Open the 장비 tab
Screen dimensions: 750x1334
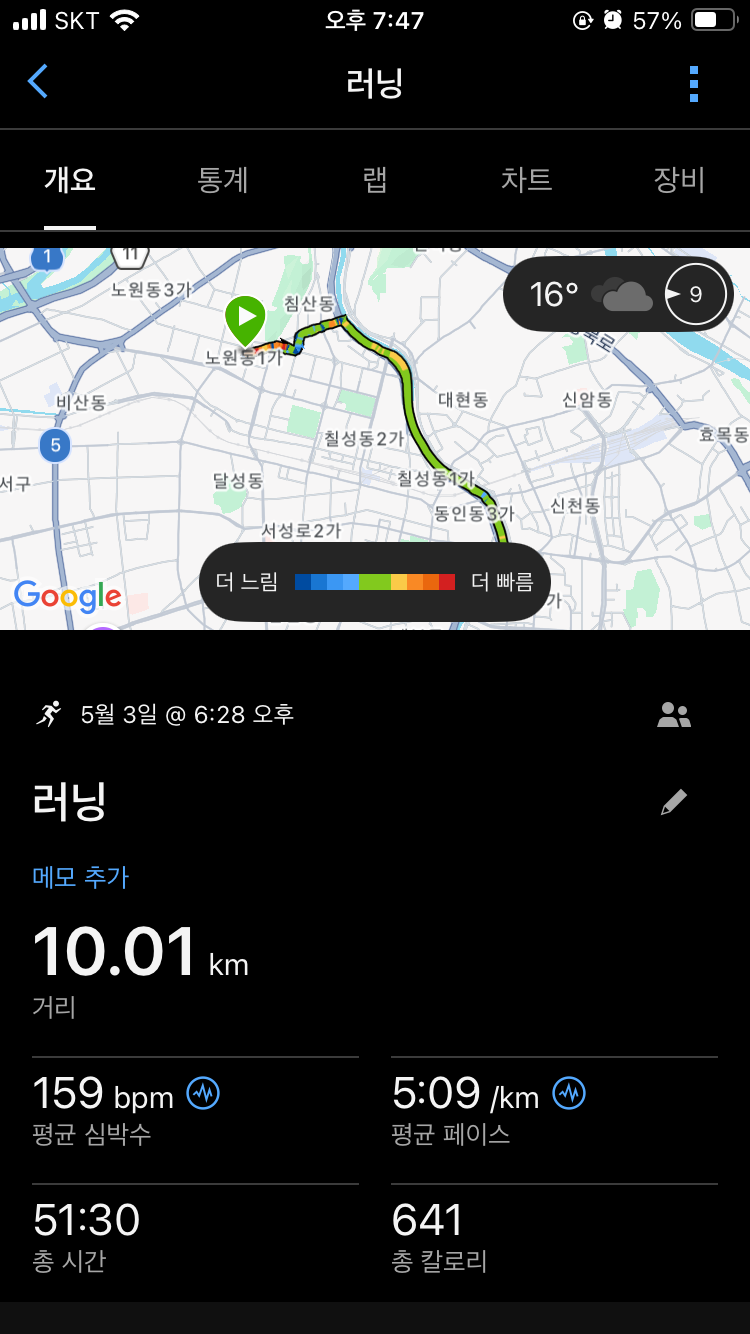[x=679, y=180]
